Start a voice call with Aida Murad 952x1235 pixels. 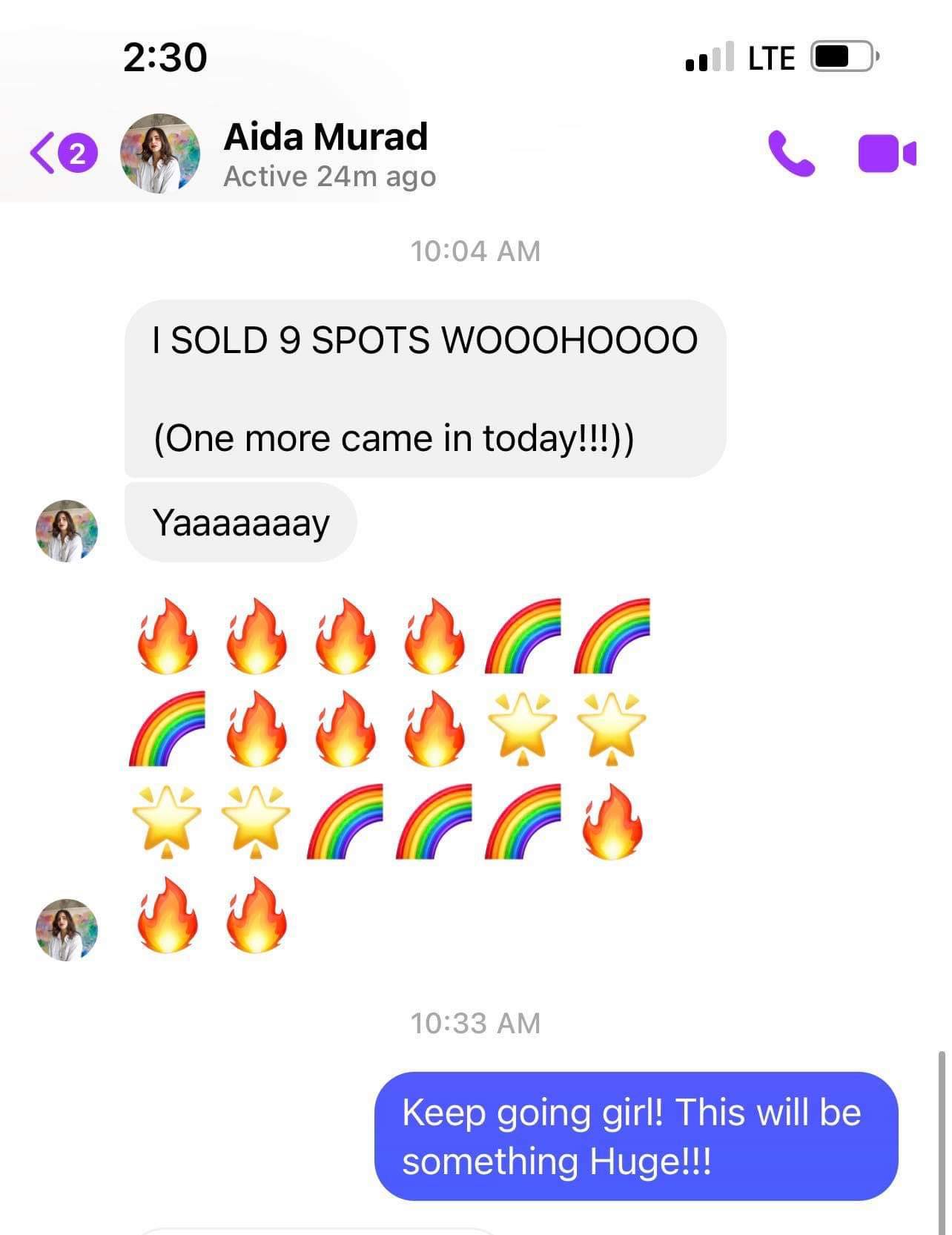click(x=790, y=154)
